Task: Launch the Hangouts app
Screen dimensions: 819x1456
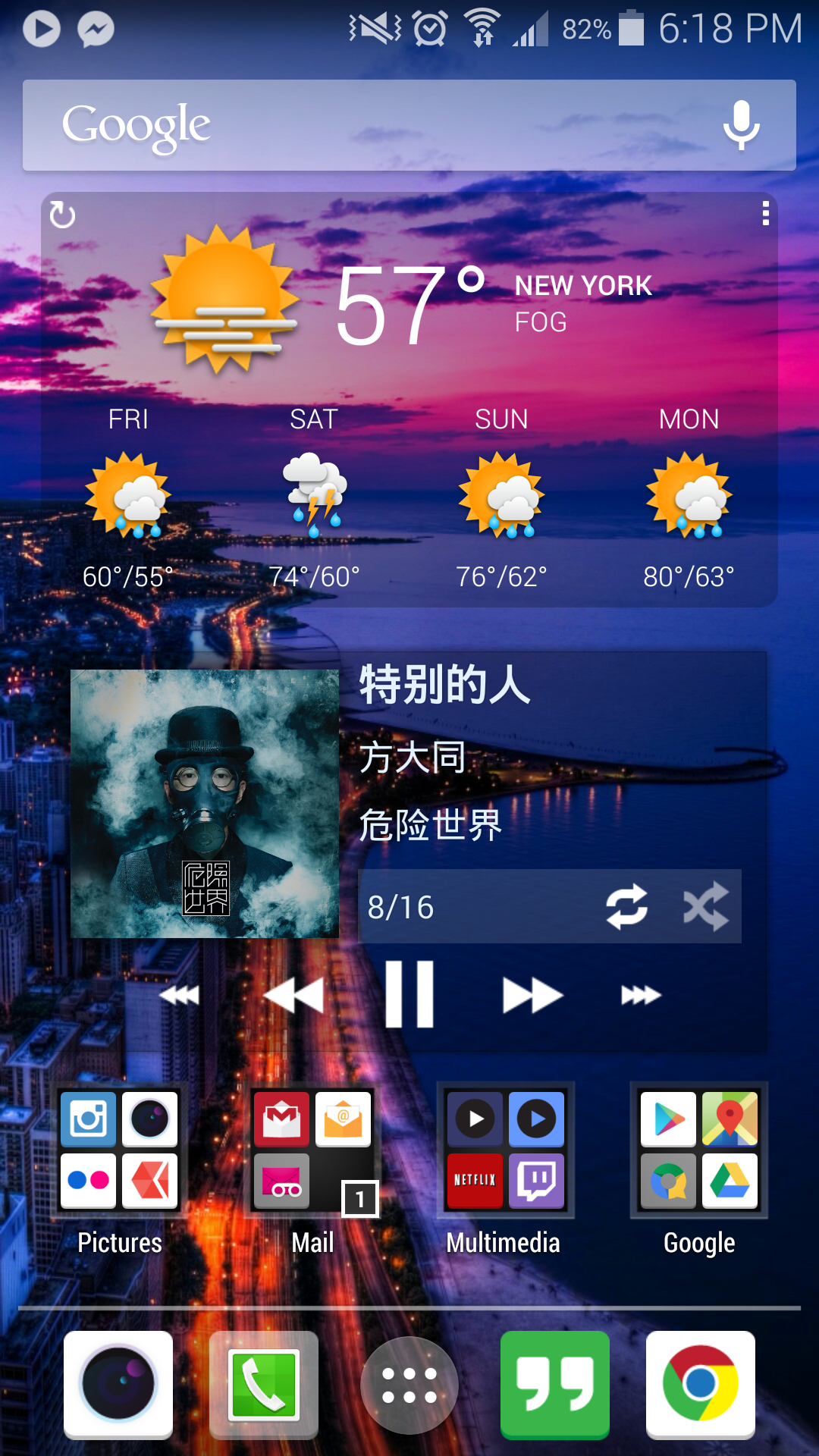Action: 555,1384
